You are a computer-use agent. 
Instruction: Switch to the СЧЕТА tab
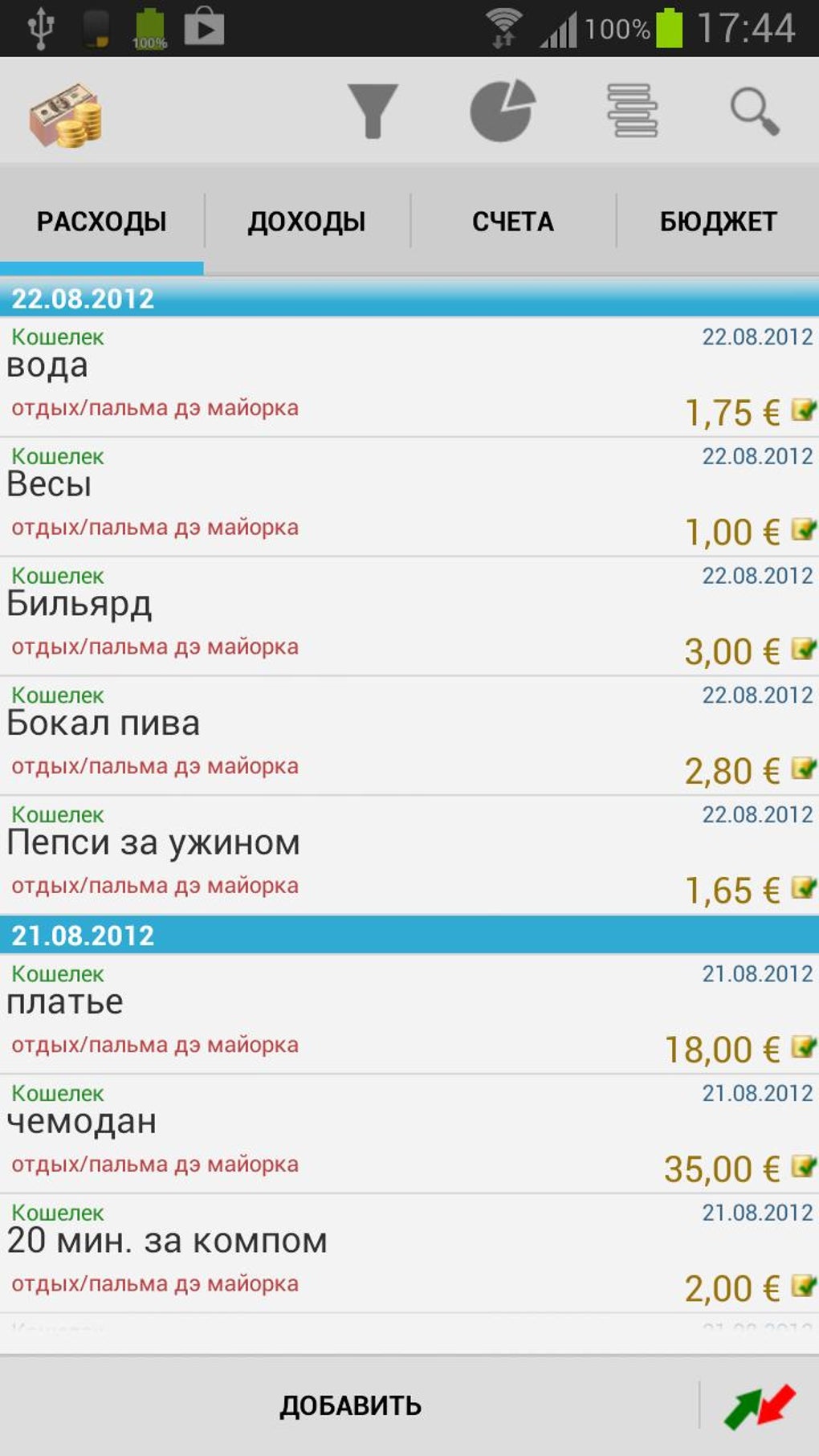click(x=512, y=222)
